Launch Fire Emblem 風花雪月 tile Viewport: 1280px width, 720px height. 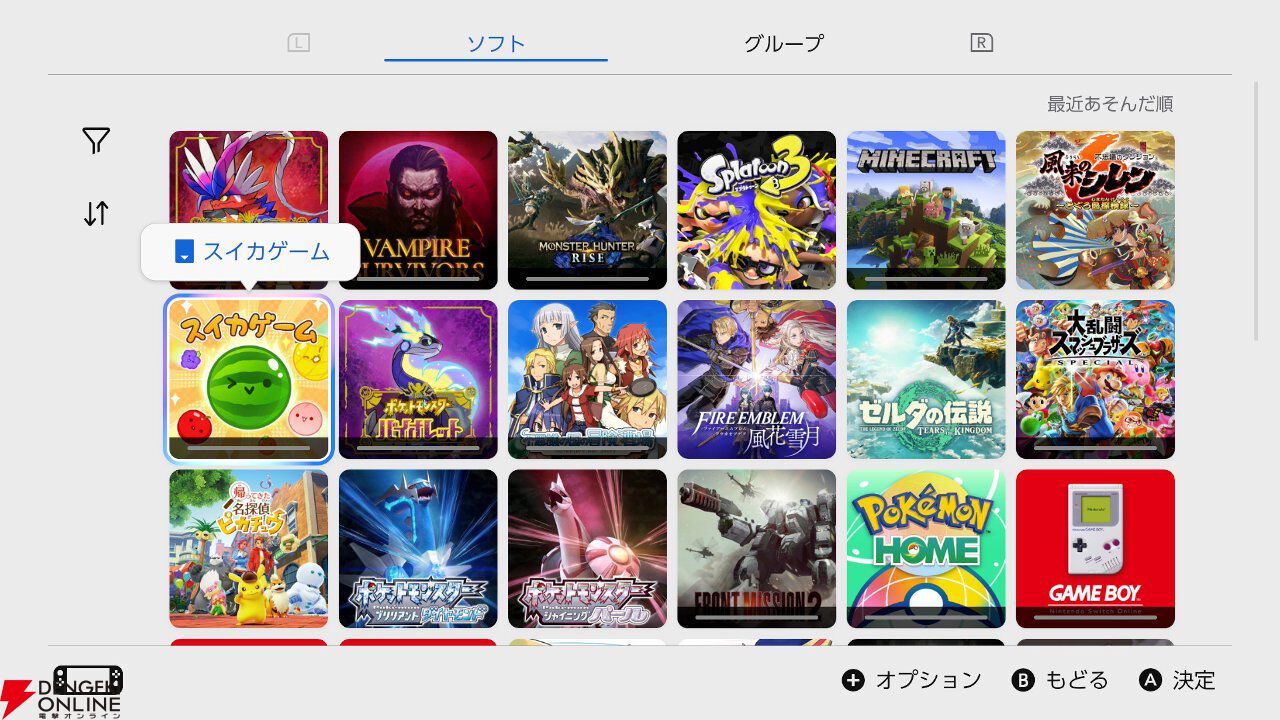tap(756, 380)
